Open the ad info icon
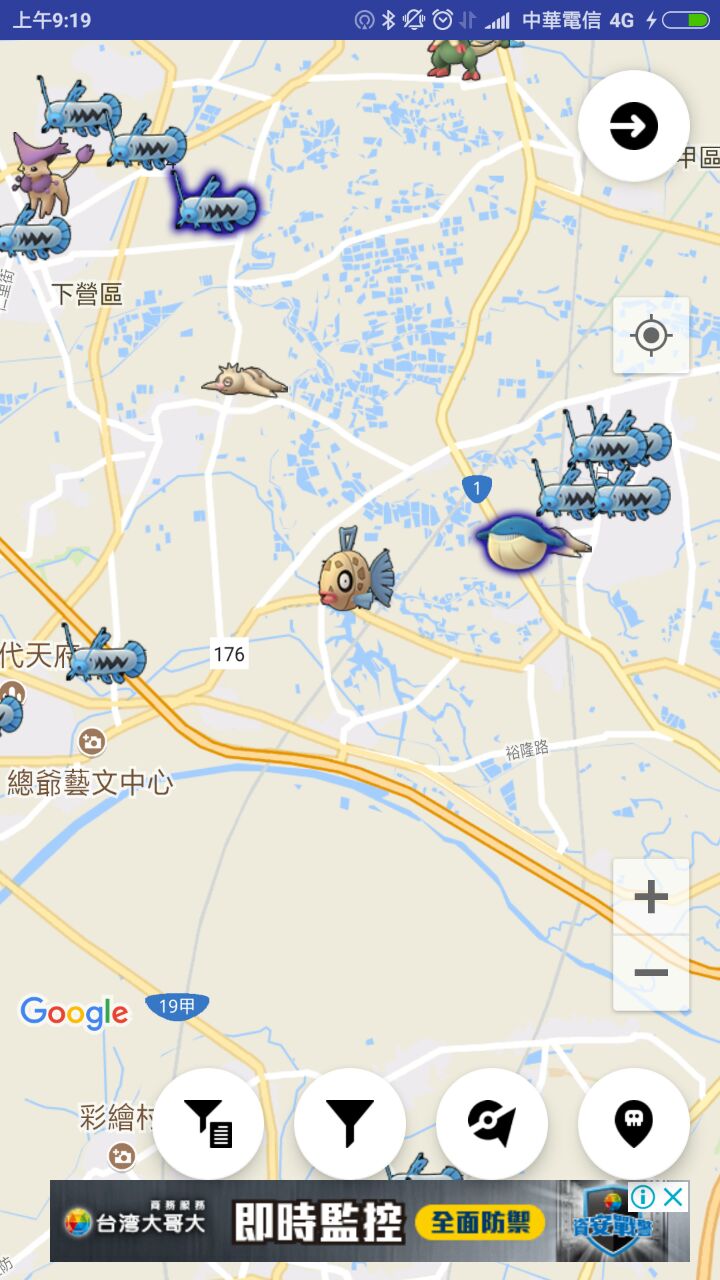720x1280 pixels. [x=643, y=1197]
